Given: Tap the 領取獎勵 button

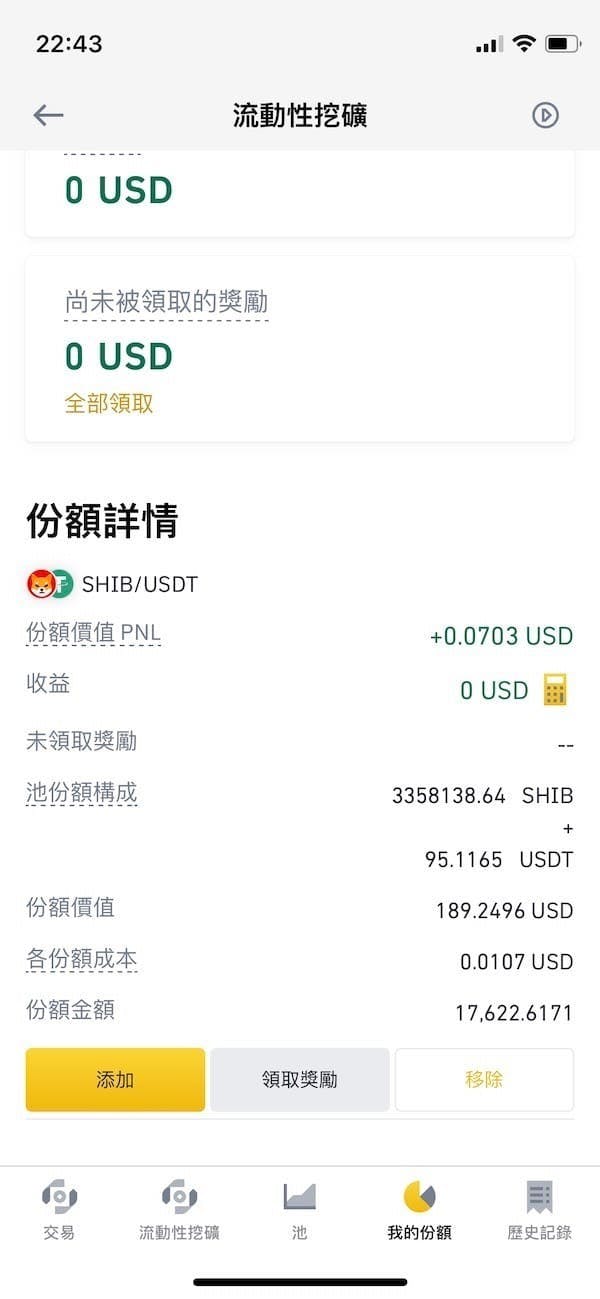Looking at the screenshot, I should coord(300,1080).
